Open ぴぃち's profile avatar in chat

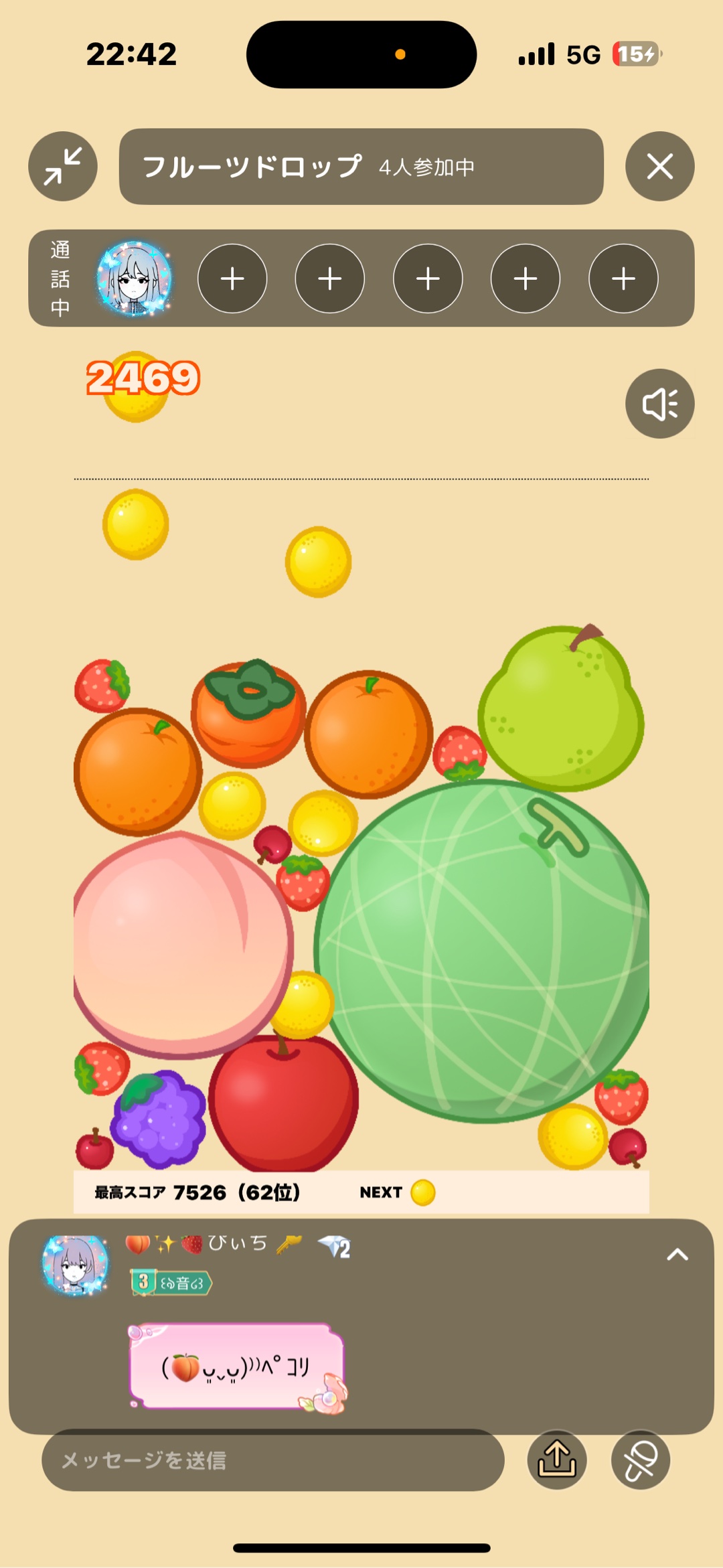[75, 1265]
